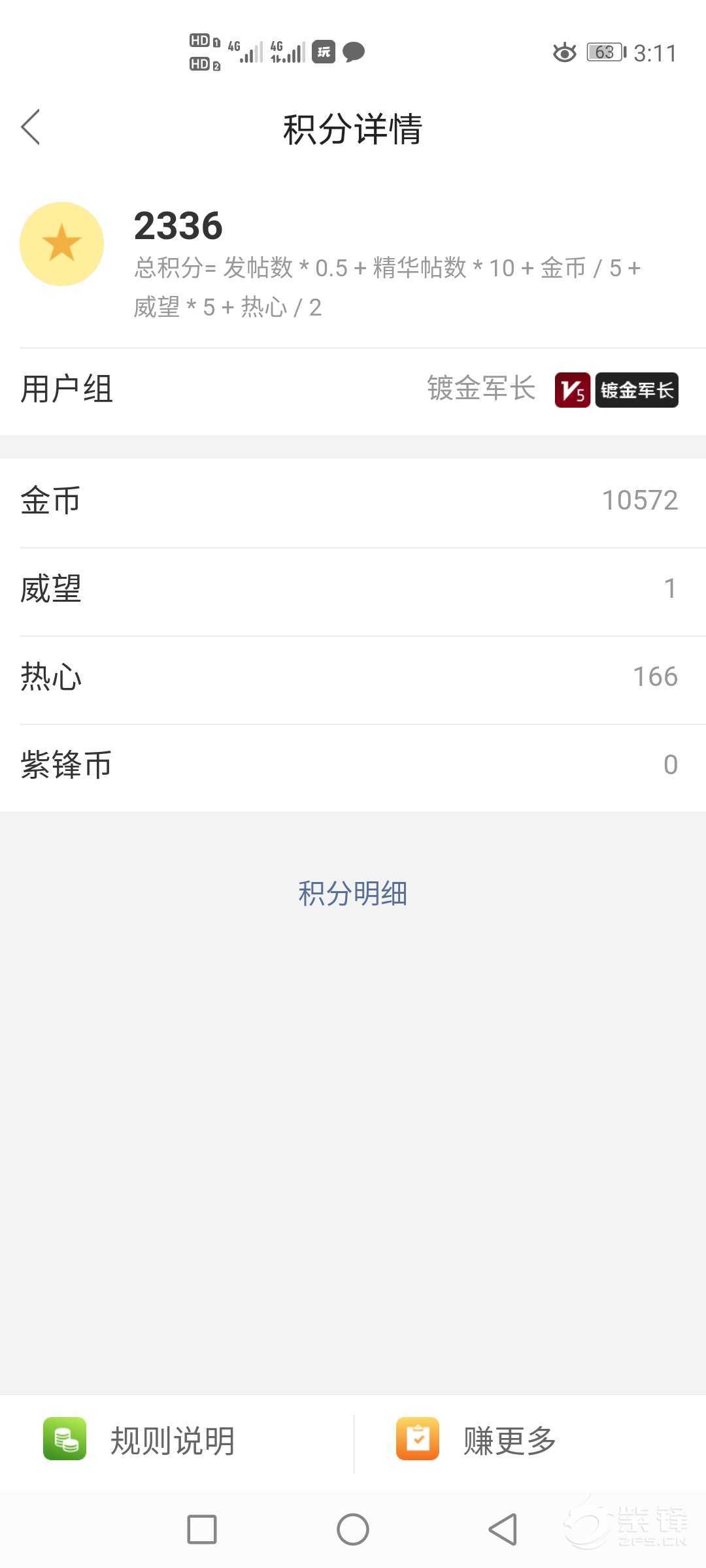Open recent apps from navigation bar
This screenshot has width=706, height=1568.
(x=202, y=1529)
